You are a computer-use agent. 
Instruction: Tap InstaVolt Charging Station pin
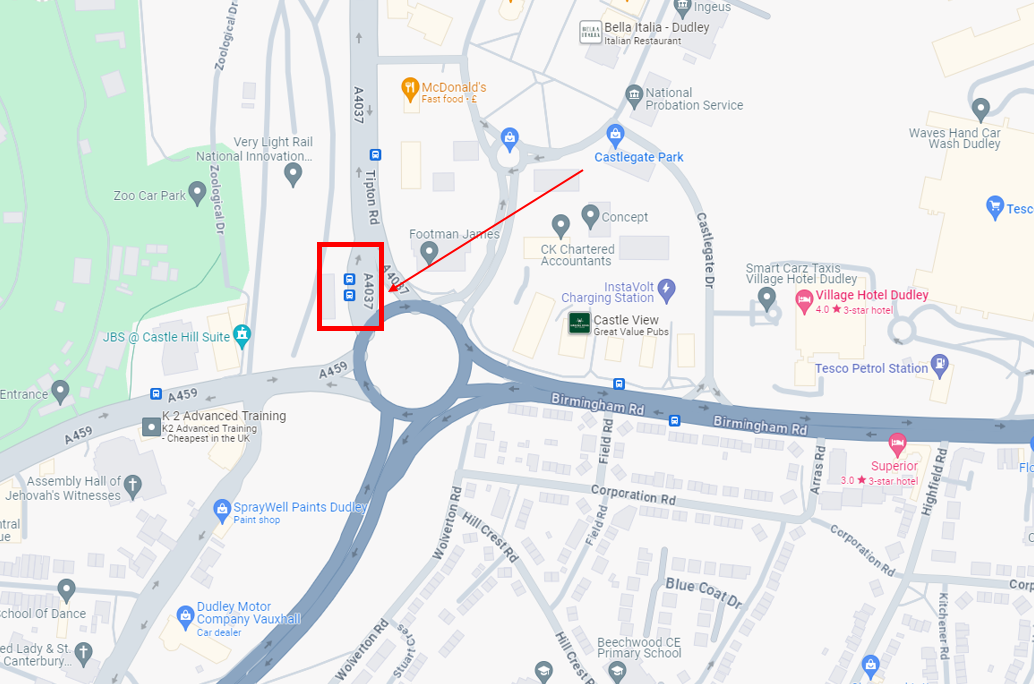tap(667, 290)
